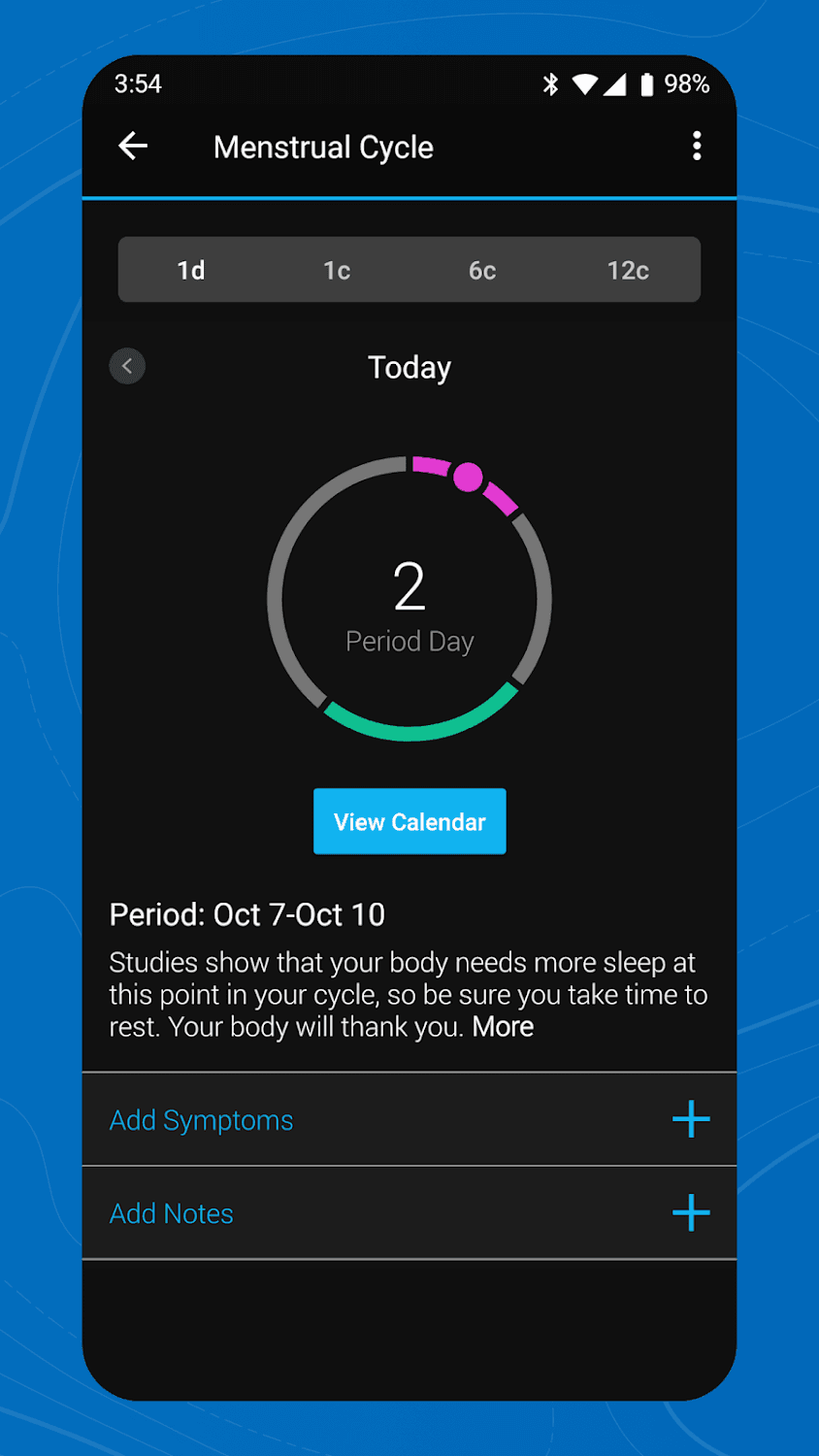This screenshot has height=1456, width=819.
Task: Go to the previous day
Action: pyautogui.click(x=127, y=366)
